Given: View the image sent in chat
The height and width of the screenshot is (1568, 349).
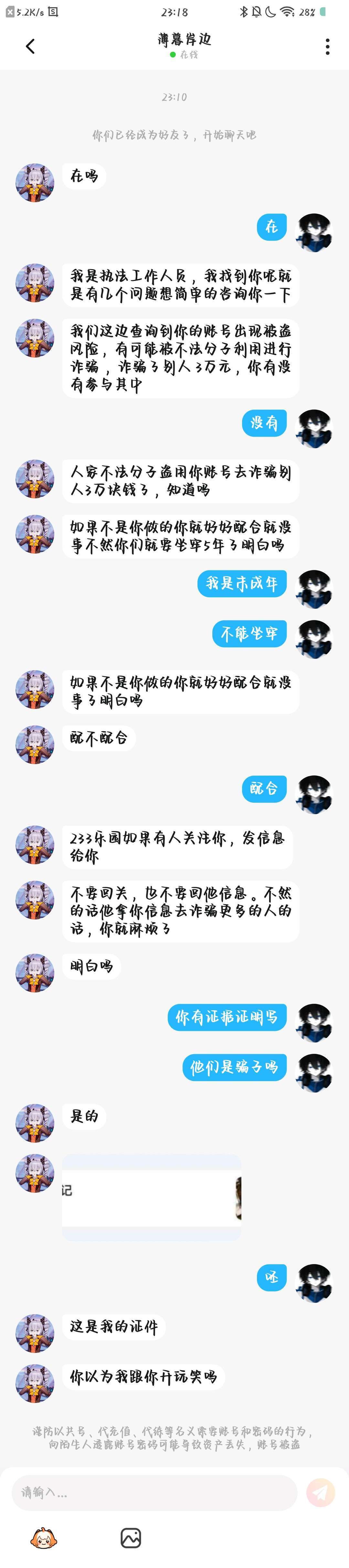Looking at the screenshot, I should [152, 1196].
